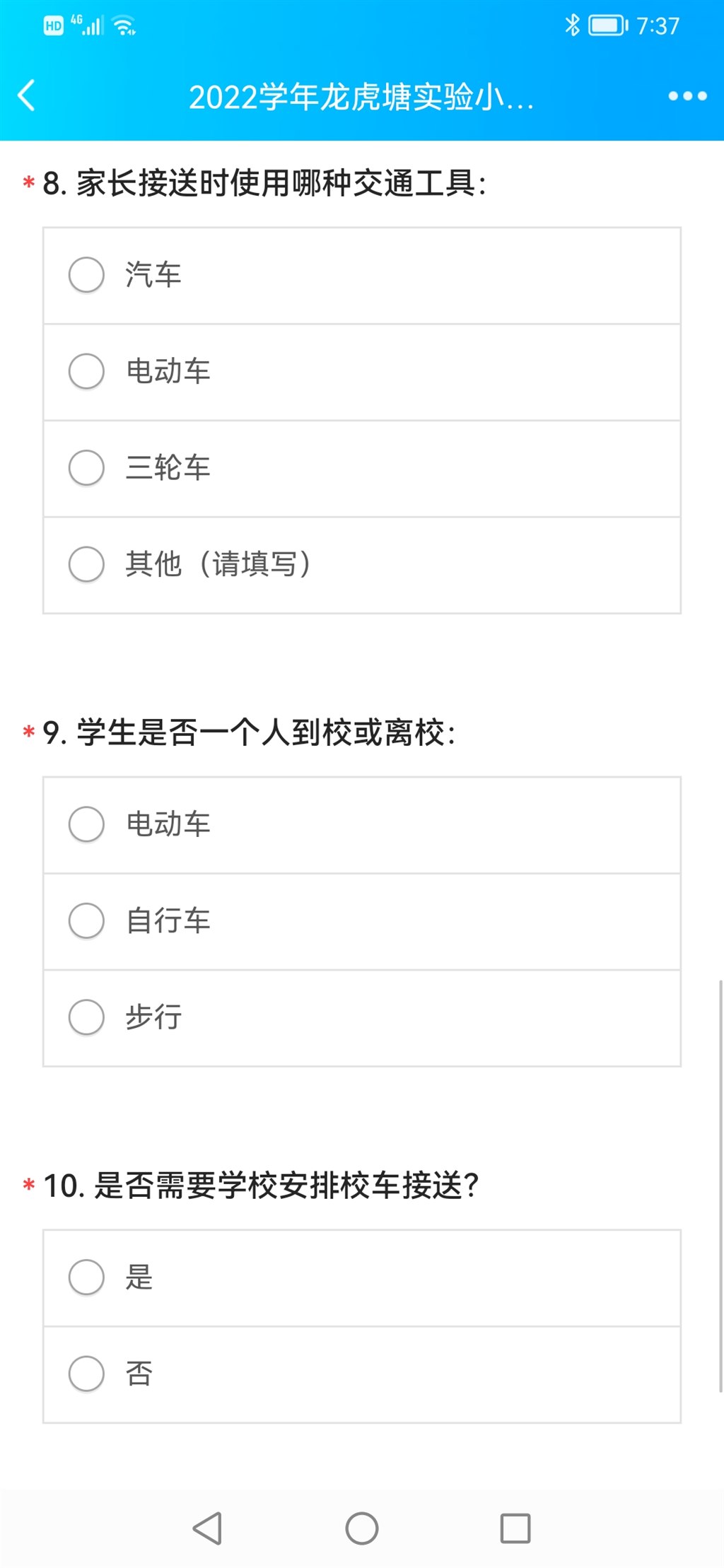Tap the system home button
Image resolution: width=724 pixels, height=1568 pixels.
click(362, 1528)
